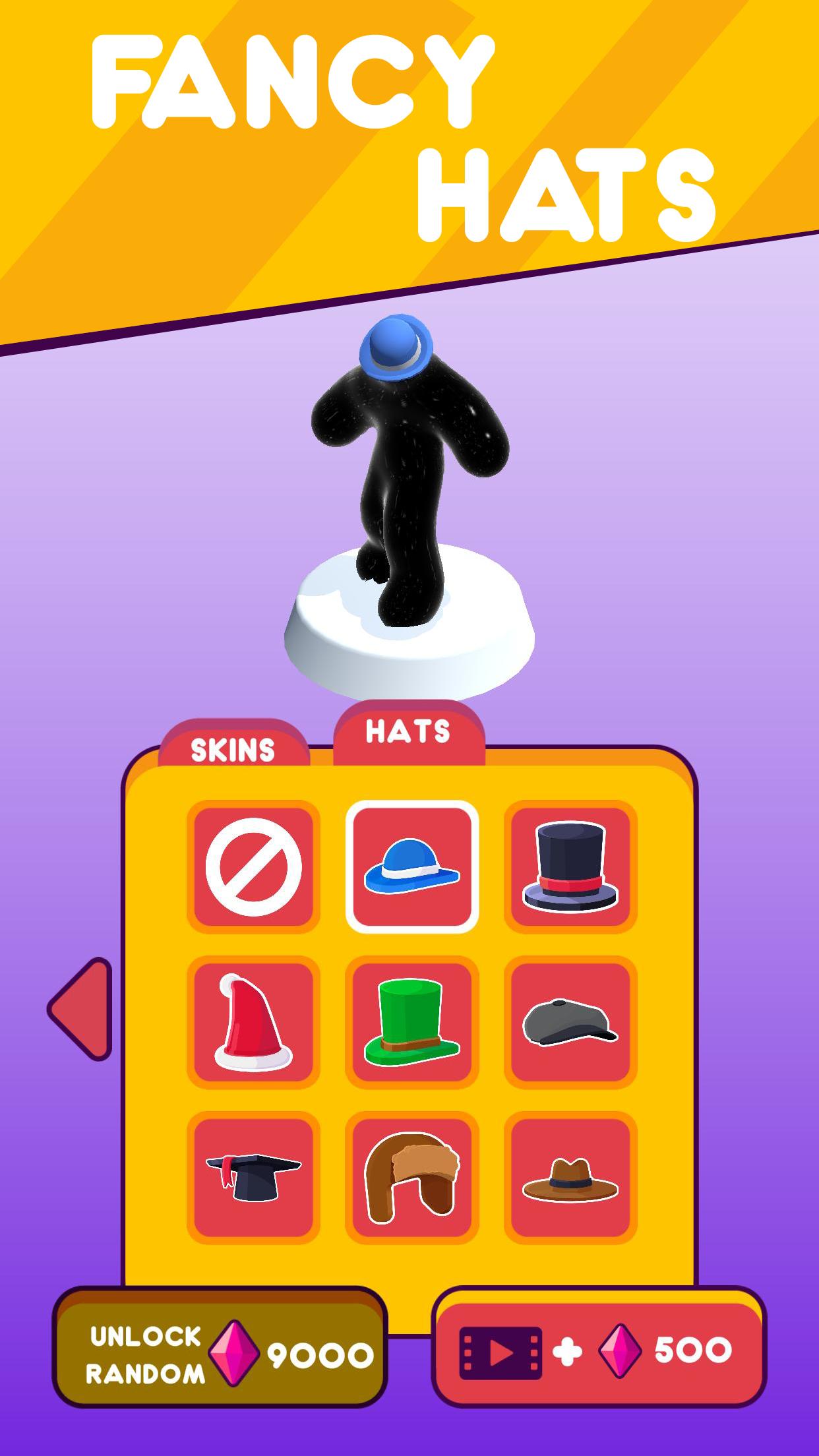
Task: Switch to the Skins tab
Action: (x=233, y=750)
